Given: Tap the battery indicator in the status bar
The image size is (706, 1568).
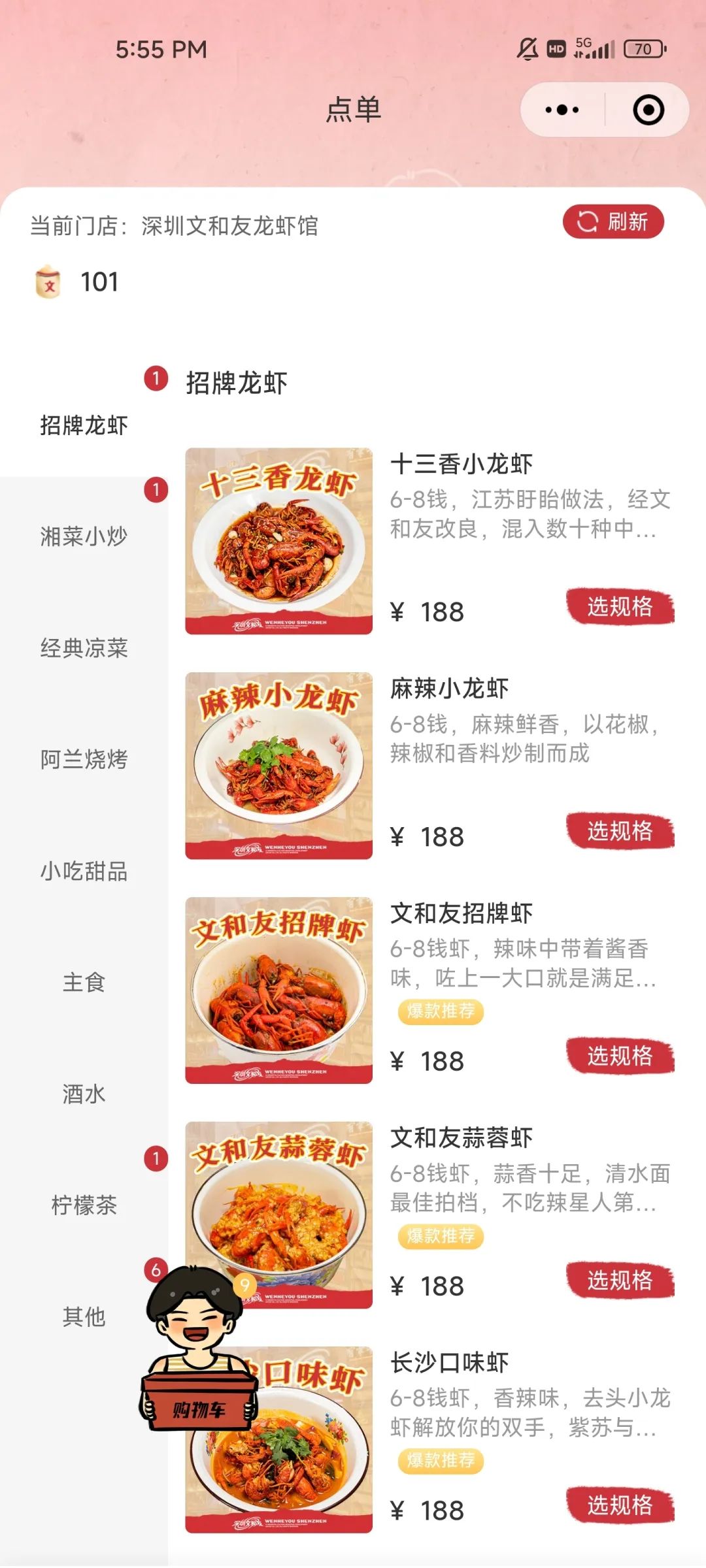Looking at the screenshot, I should 643,48.
